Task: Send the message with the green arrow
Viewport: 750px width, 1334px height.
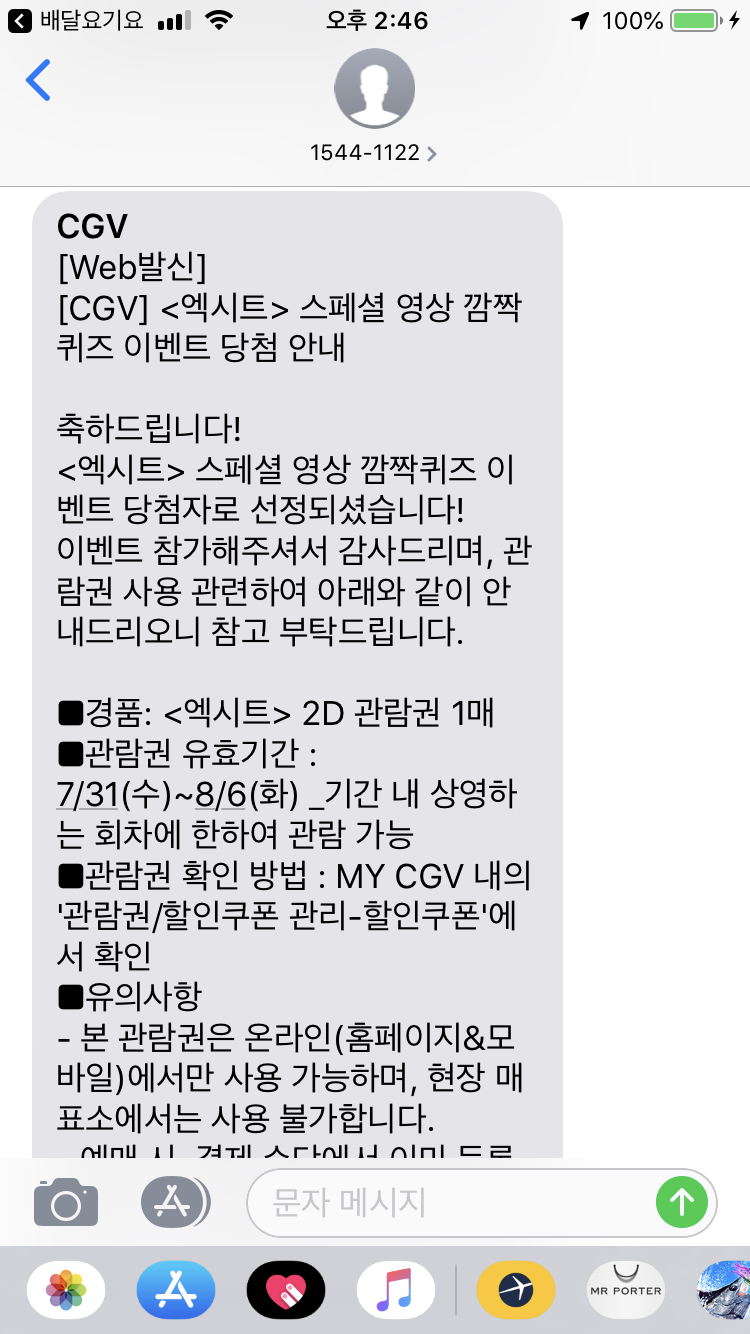Action: [x=682, y=1202]
